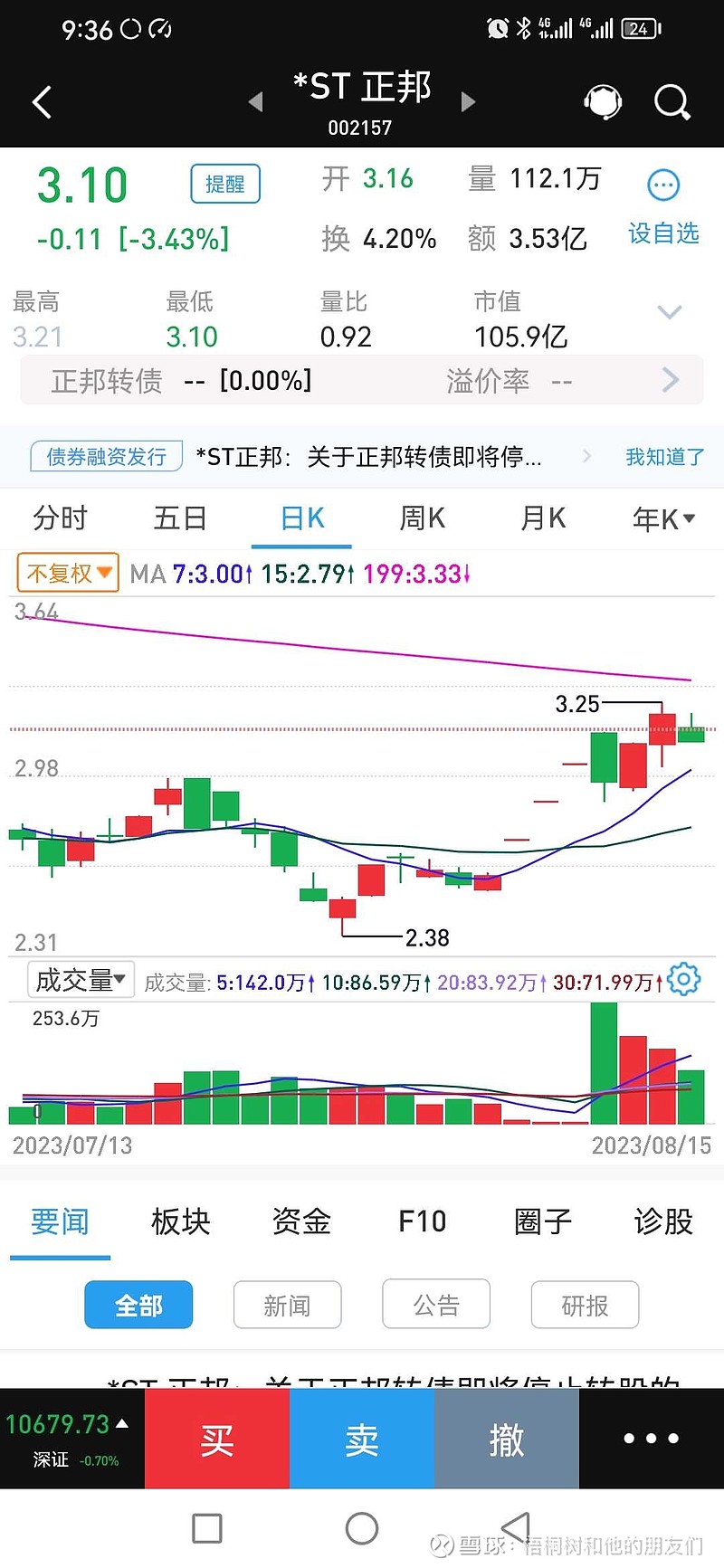Tap the red 买 buy button

tap(217, 1439)
